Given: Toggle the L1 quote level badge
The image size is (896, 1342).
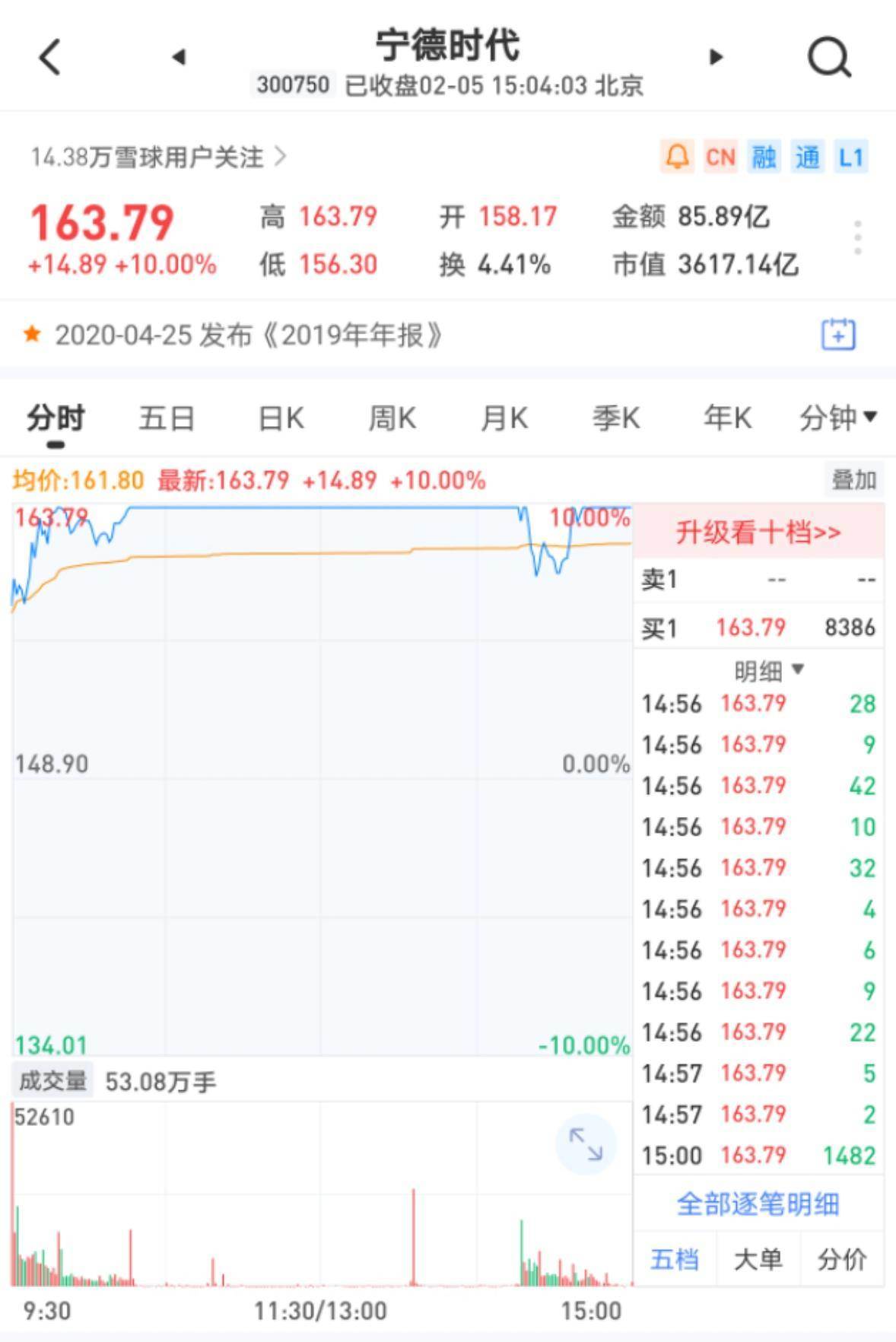Looking at the screenshot, I should (852, 156).
